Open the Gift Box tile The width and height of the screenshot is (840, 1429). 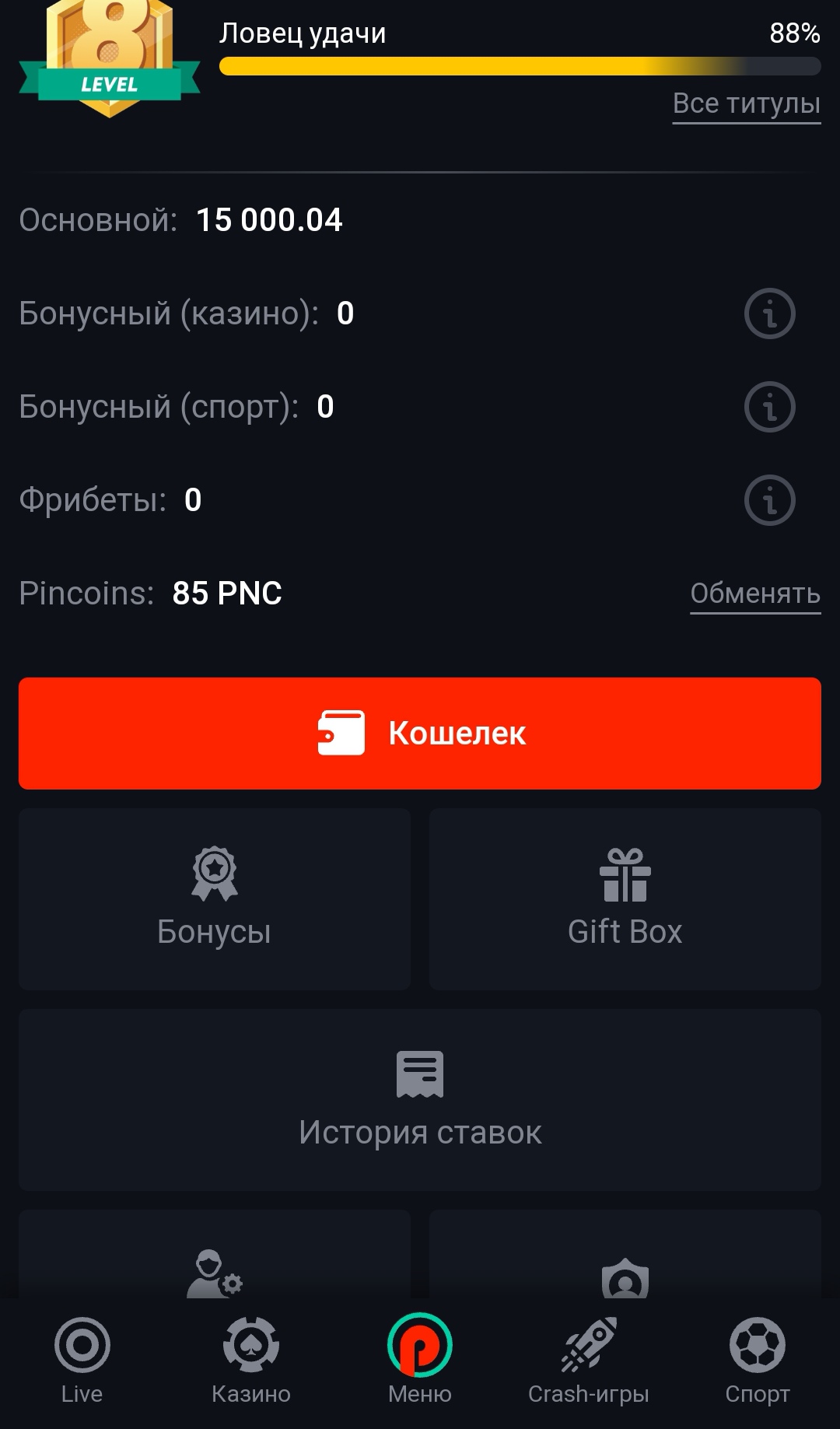(625, 899)
